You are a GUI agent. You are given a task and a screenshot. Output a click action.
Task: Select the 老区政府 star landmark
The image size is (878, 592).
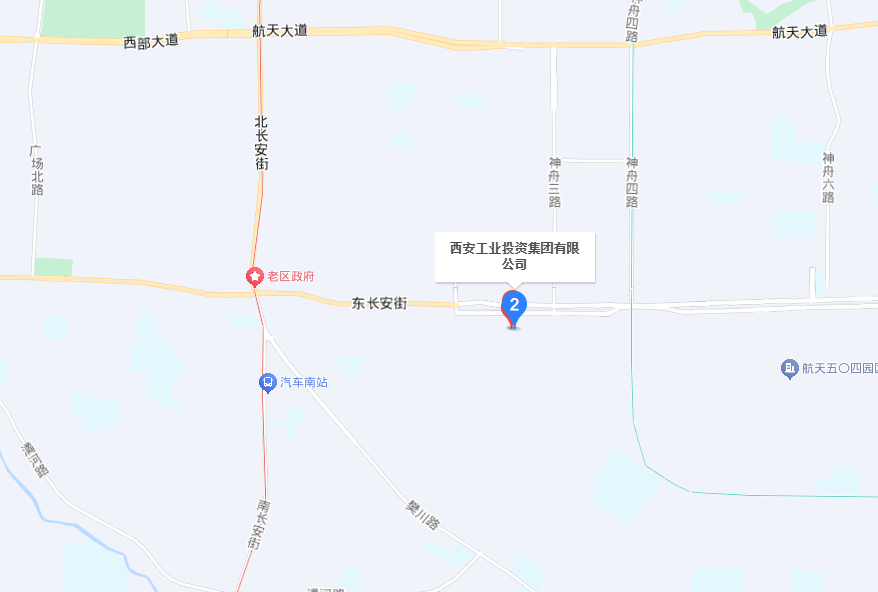coord(256,276)
